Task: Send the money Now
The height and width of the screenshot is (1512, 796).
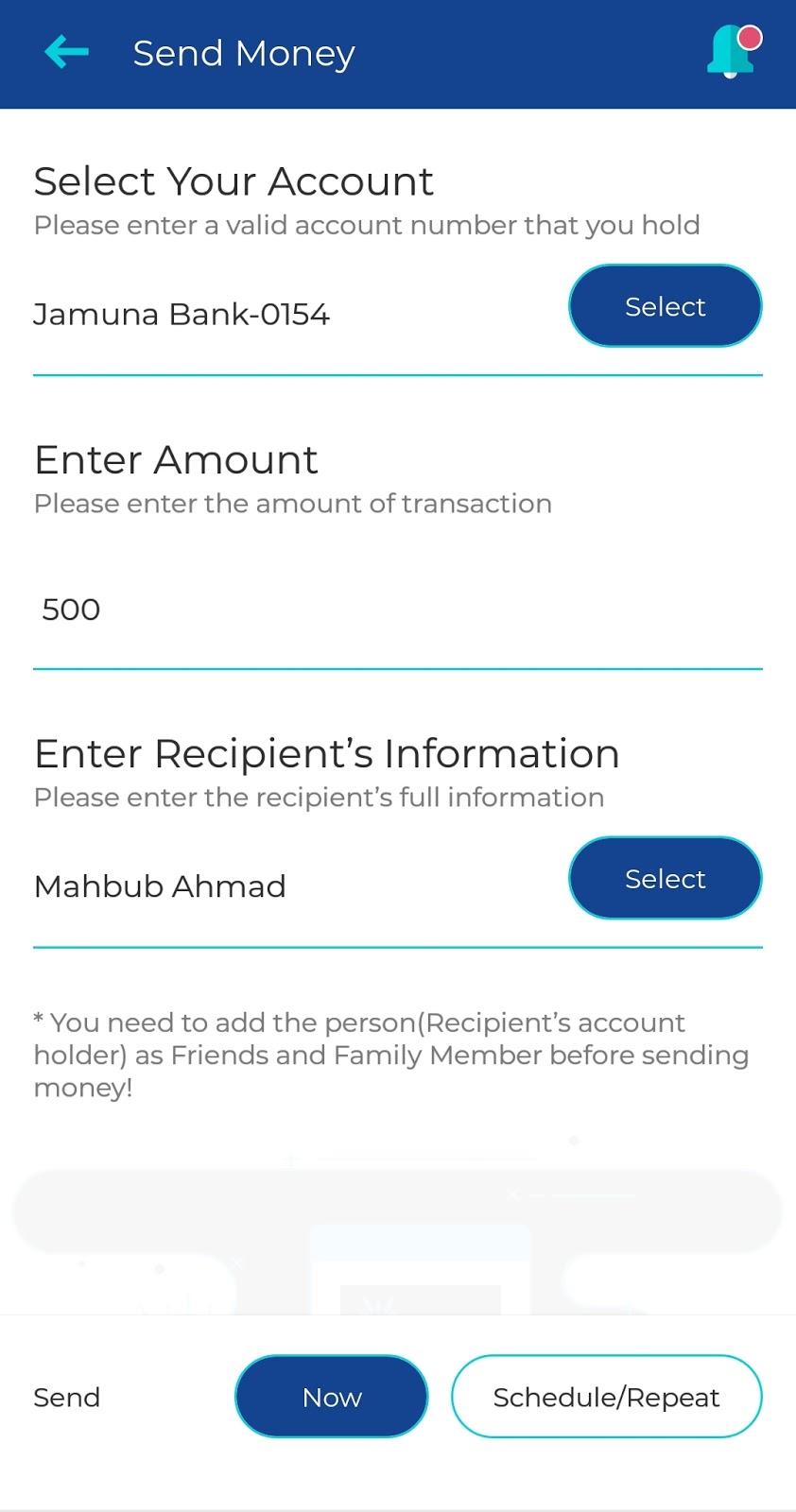Action: coord(332,1397)
